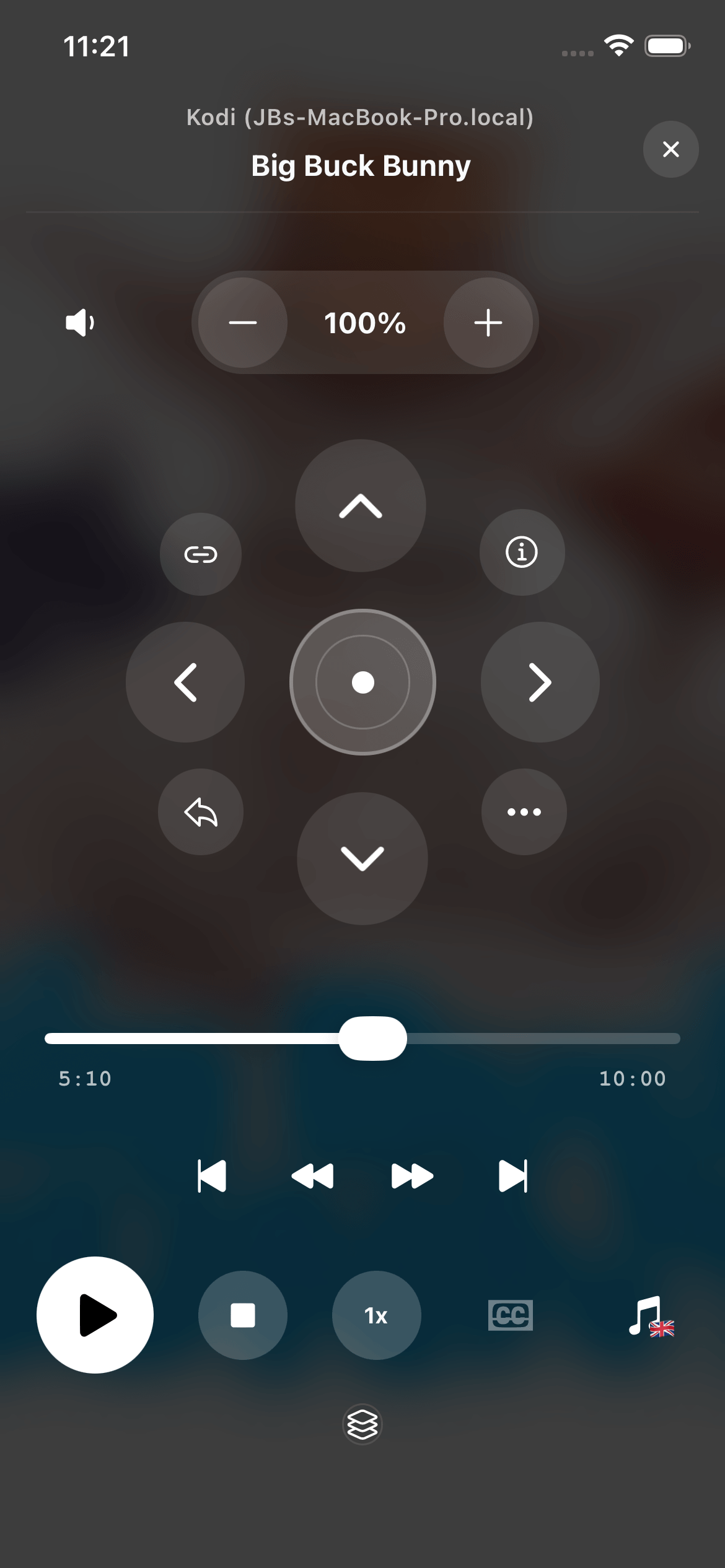Navigate down with the down chevron
This screenshot has width=725, height=1568.
(361, 858)
